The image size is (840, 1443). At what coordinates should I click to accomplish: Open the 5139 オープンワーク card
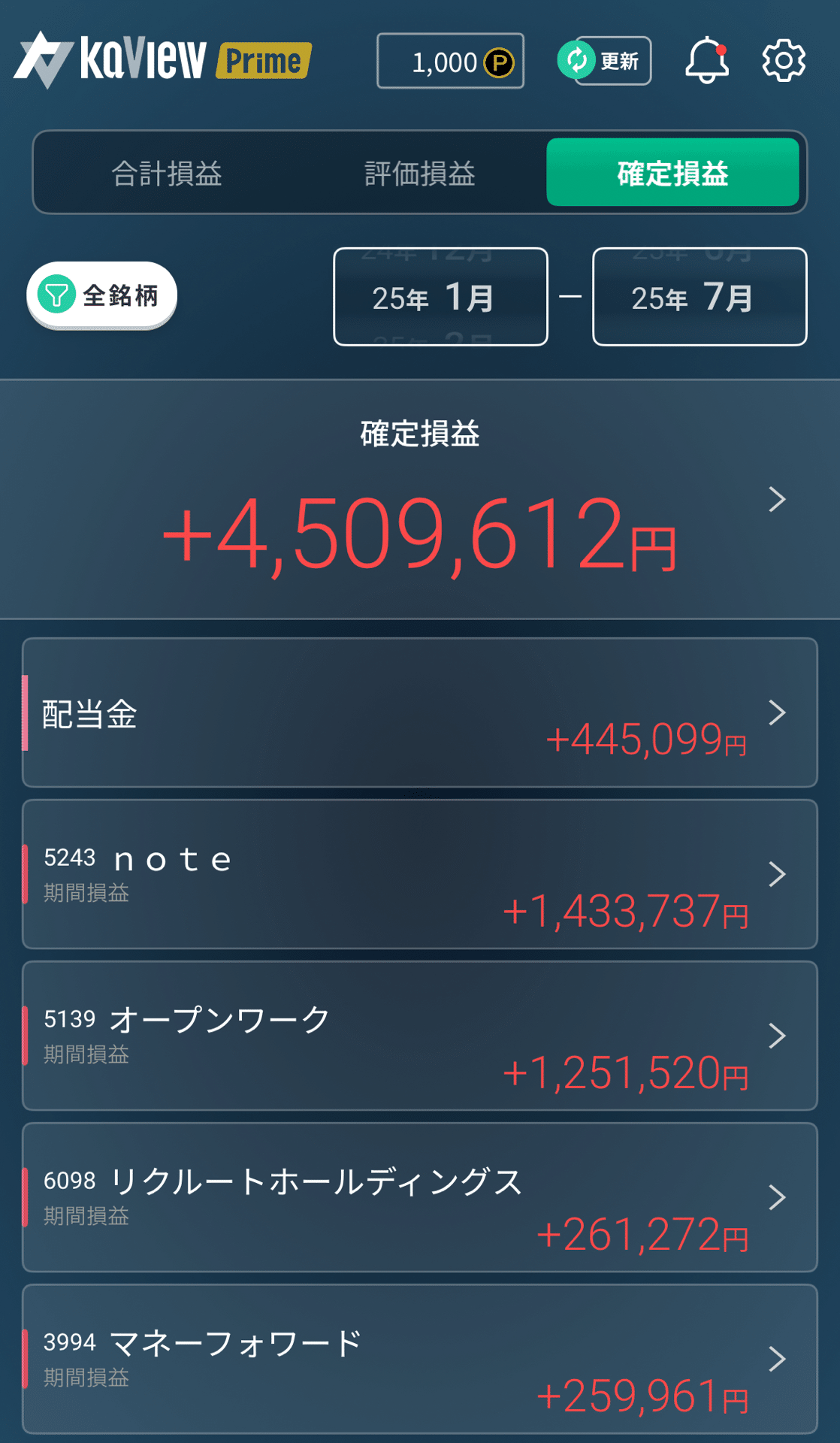coord(420,1036)
